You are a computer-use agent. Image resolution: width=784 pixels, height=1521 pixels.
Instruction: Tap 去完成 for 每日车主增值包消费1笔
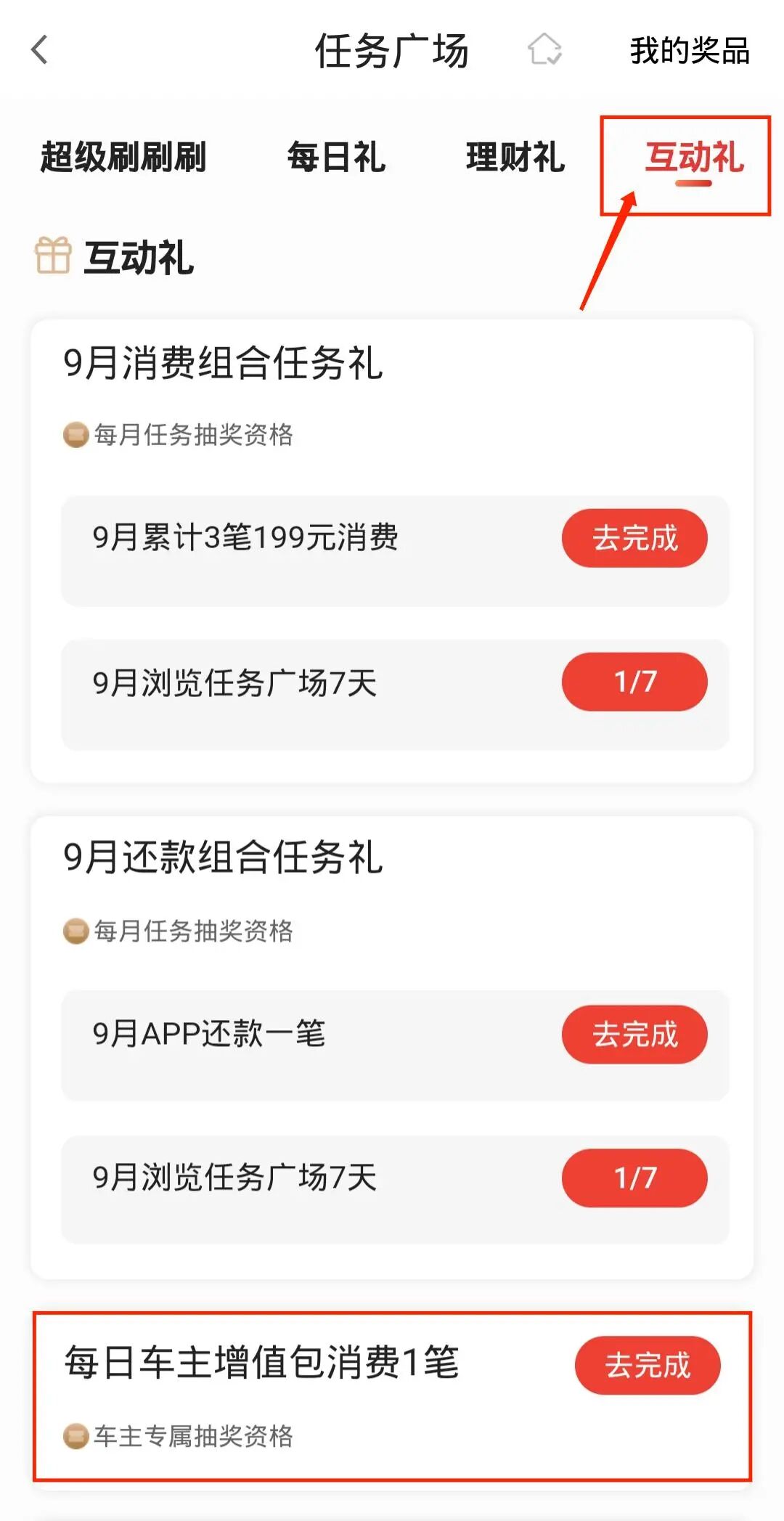[x=648, y=1365]
